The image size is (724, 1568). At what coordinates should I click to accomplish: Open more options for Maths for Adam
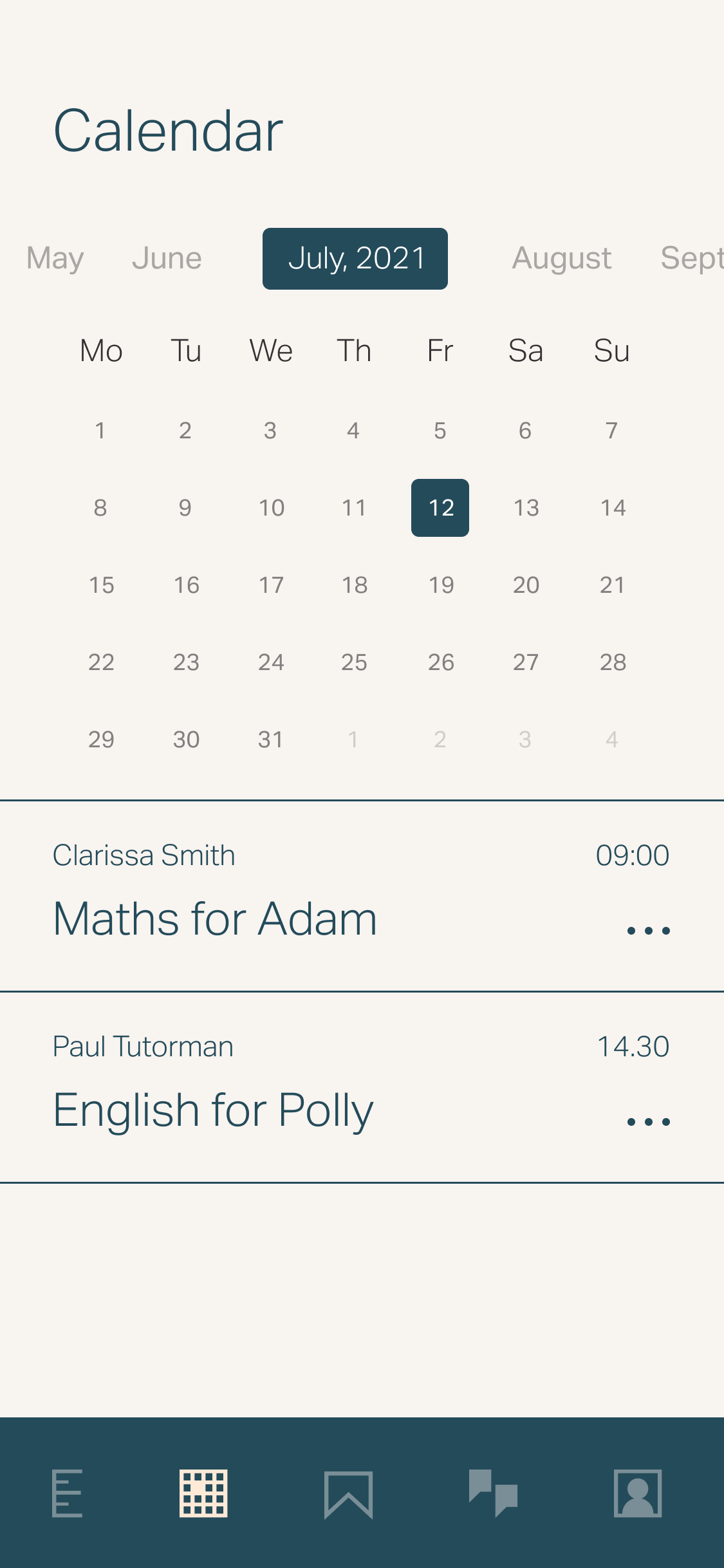[x=648, y=931]
